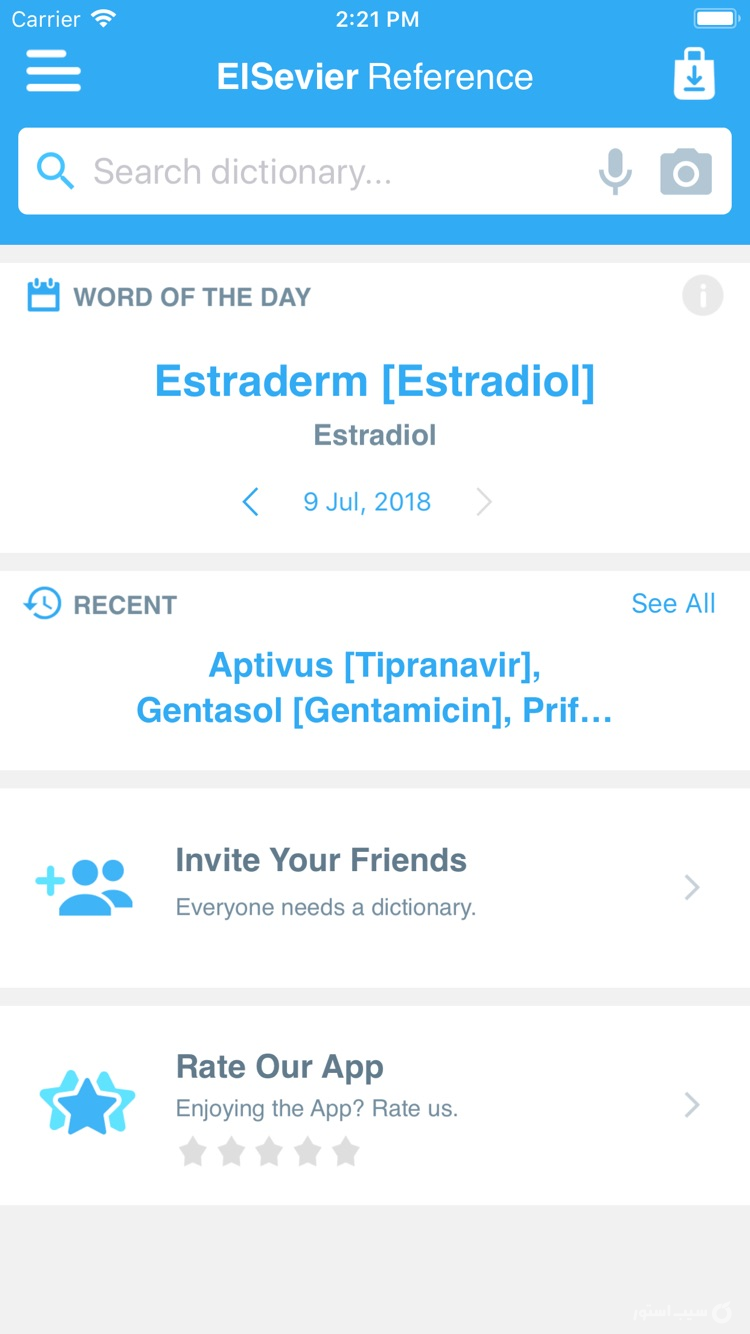This screenshot has height=1334, width=750.
Task: Open Rate Our App
Action: click(375, 1105)
